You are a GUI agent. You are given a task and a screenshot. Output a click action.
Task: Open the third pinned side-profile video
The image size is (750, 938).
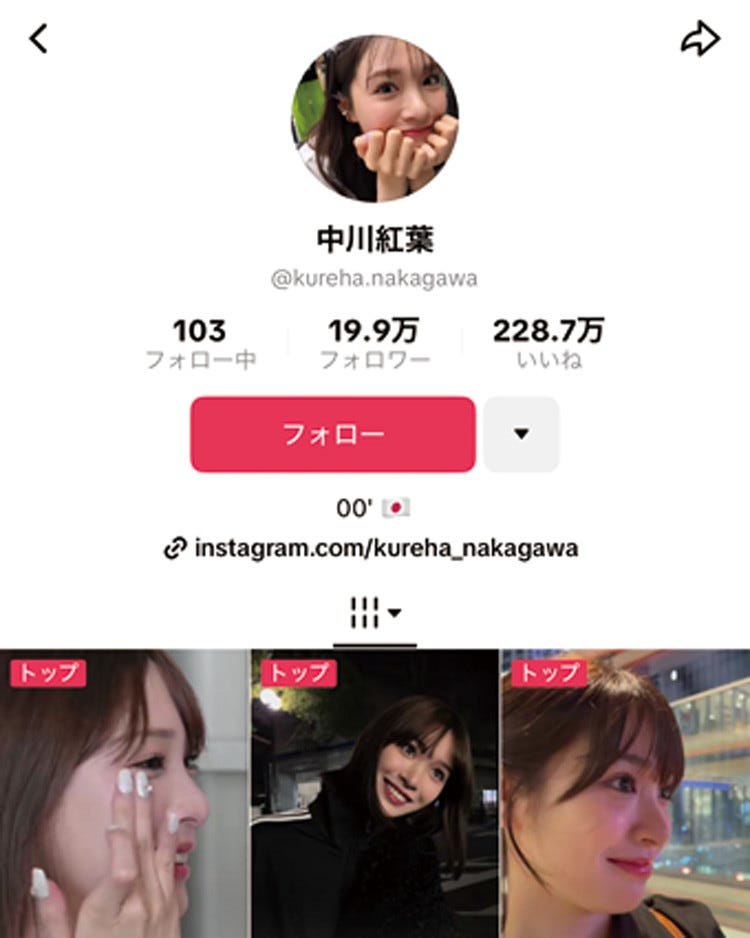[626, 795]
